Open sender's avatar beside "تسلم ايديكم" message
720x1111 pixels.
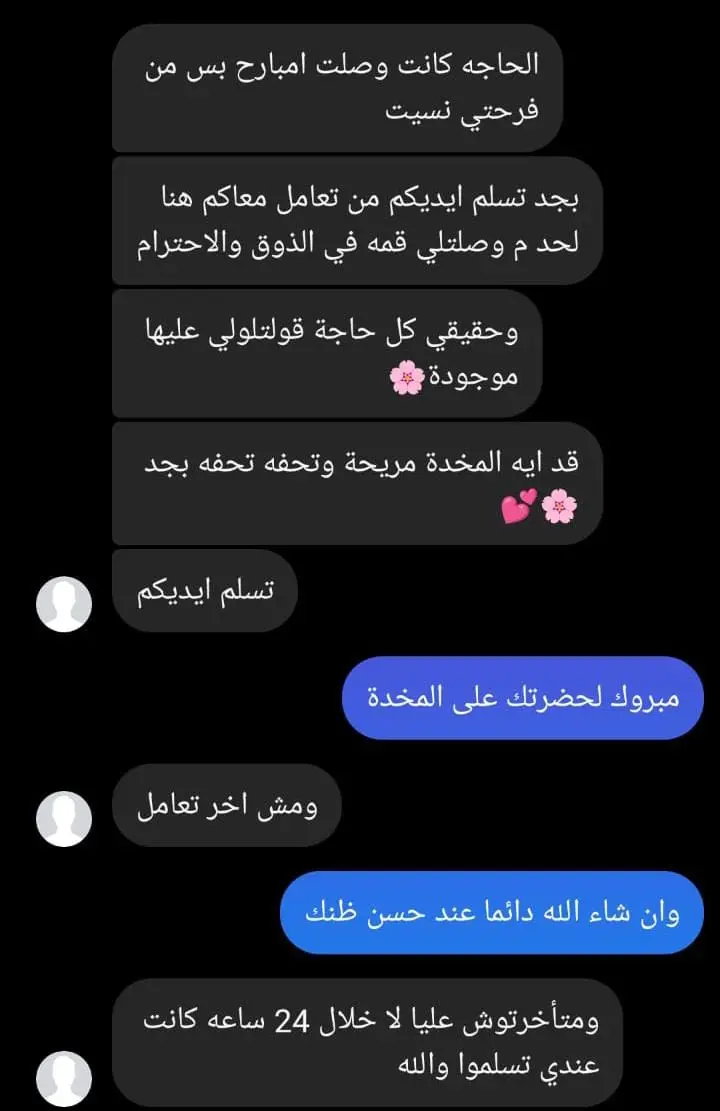[64, 603]
